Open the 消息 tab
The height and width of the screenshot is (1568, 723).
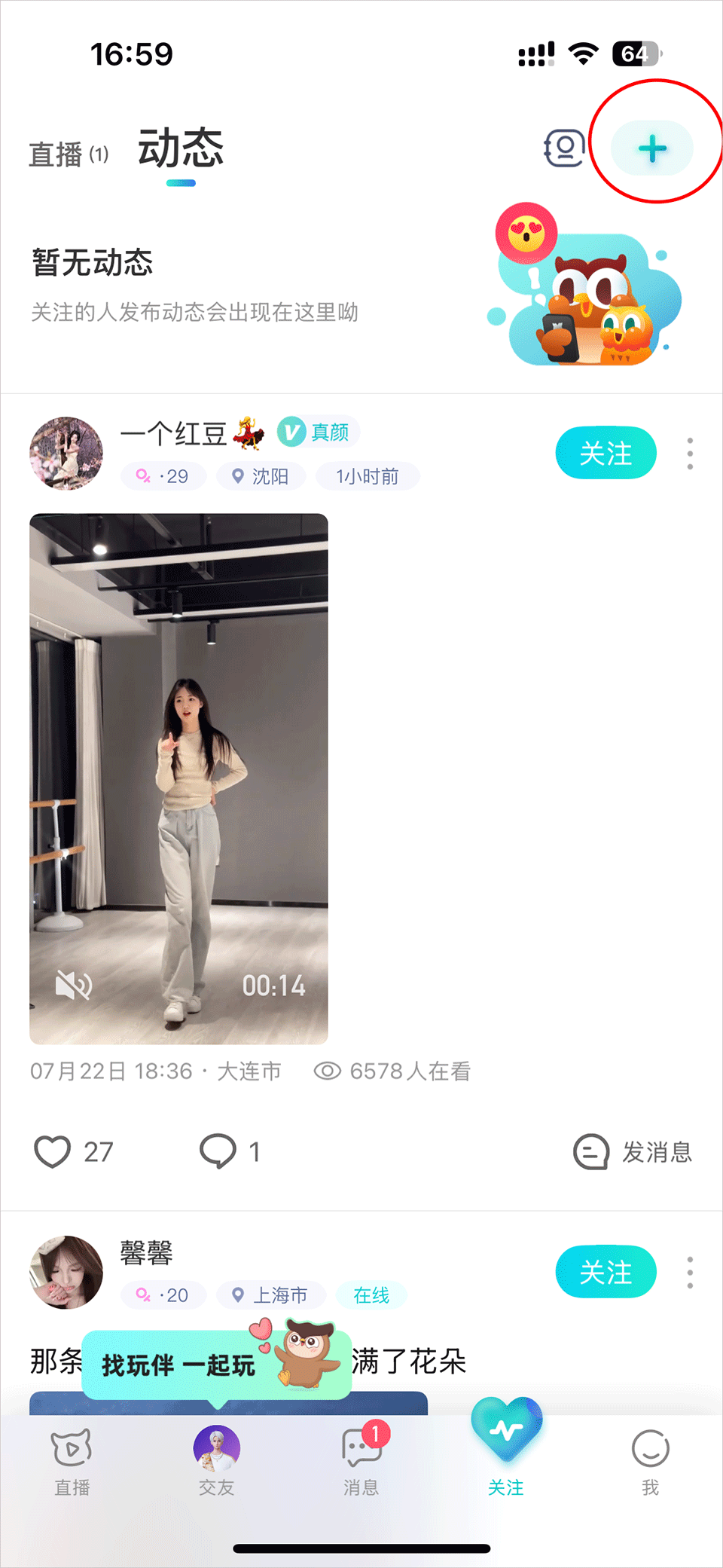361,1462
